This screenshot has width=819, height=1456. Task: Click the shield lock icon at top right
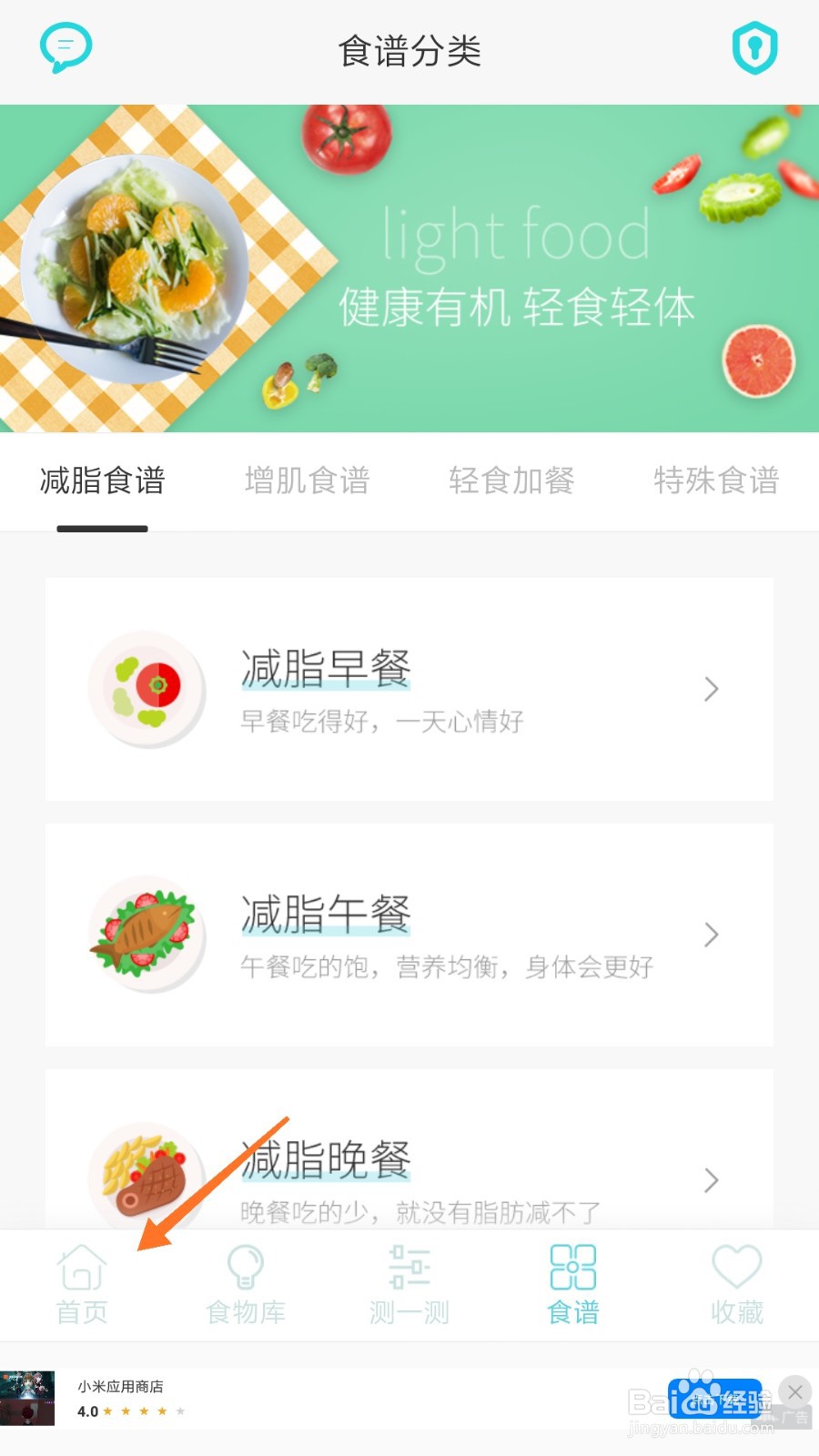click(x=754, y=47)
